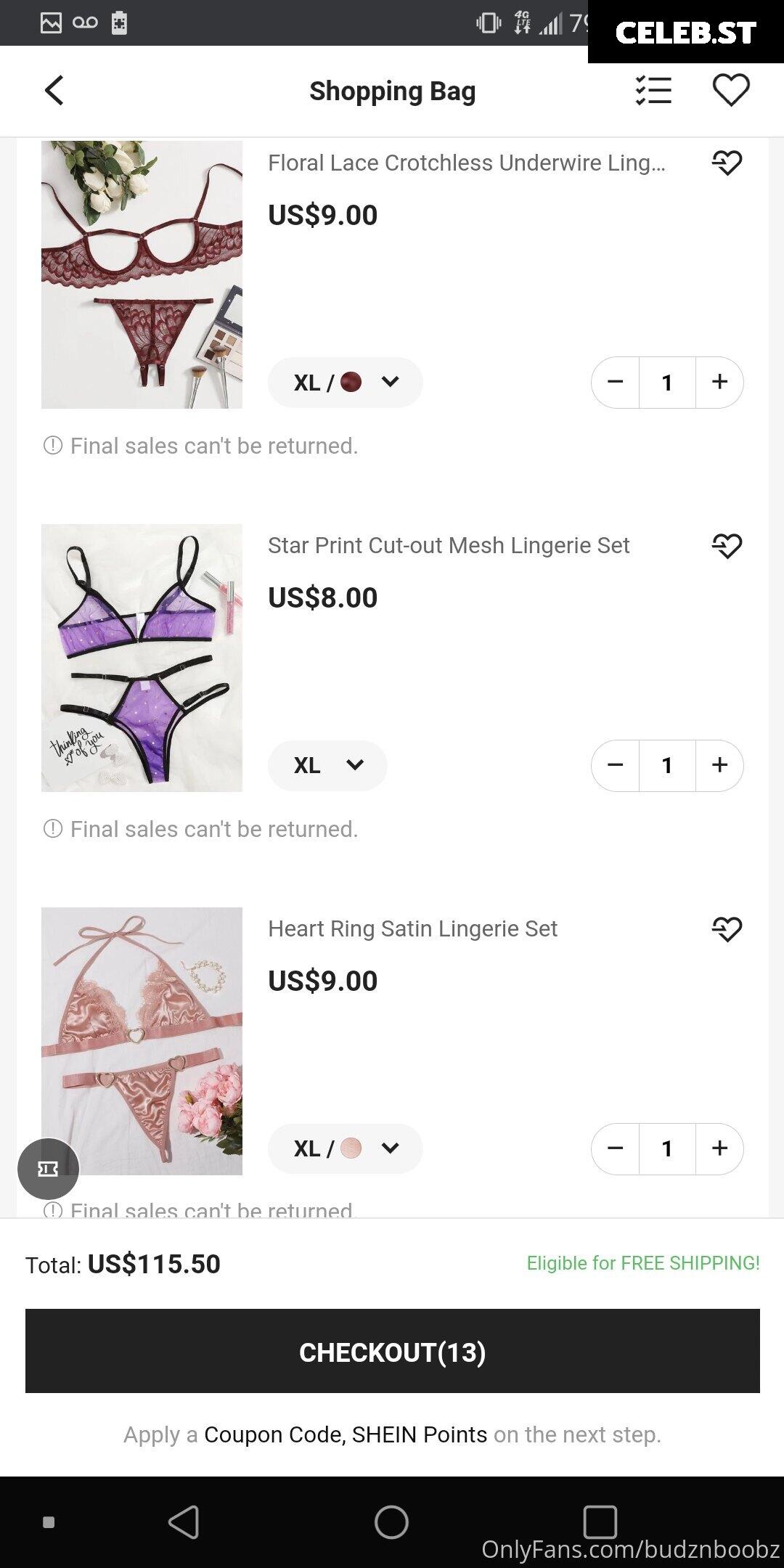This screenshot has width=784, height=1568.
Task: Open the wishlist heart in header
Action: [730, 91]
